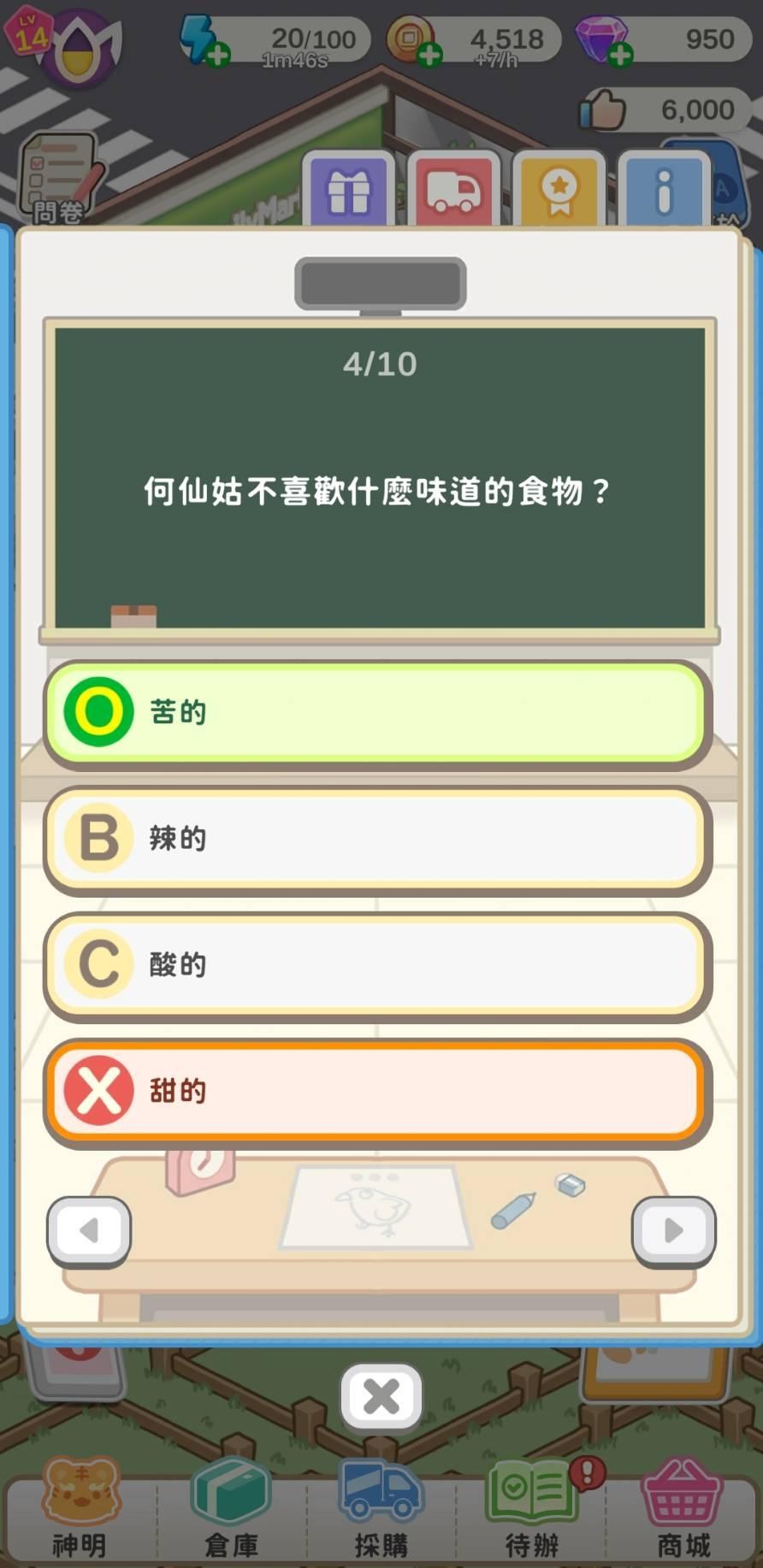Select answer 苦的

pos(377,712)
